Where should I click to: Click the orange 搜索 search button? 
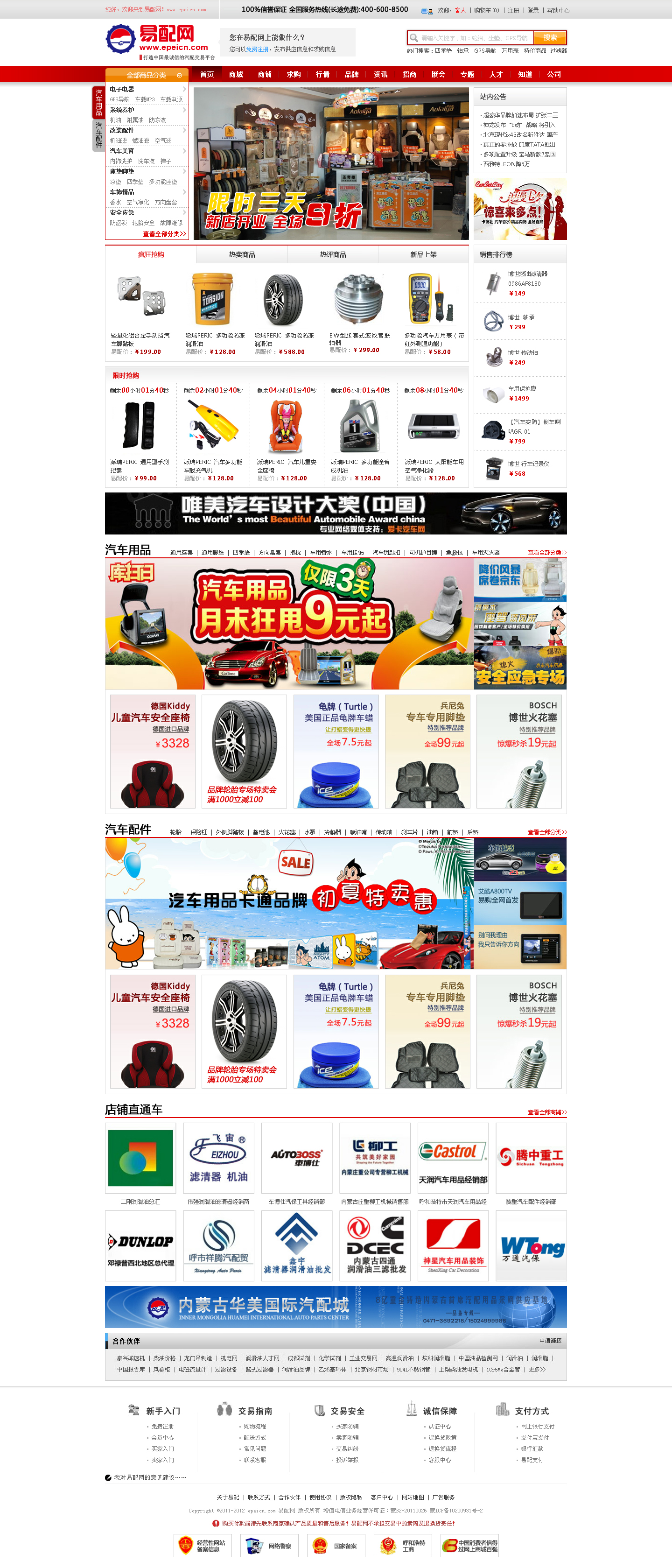point(550,38)
